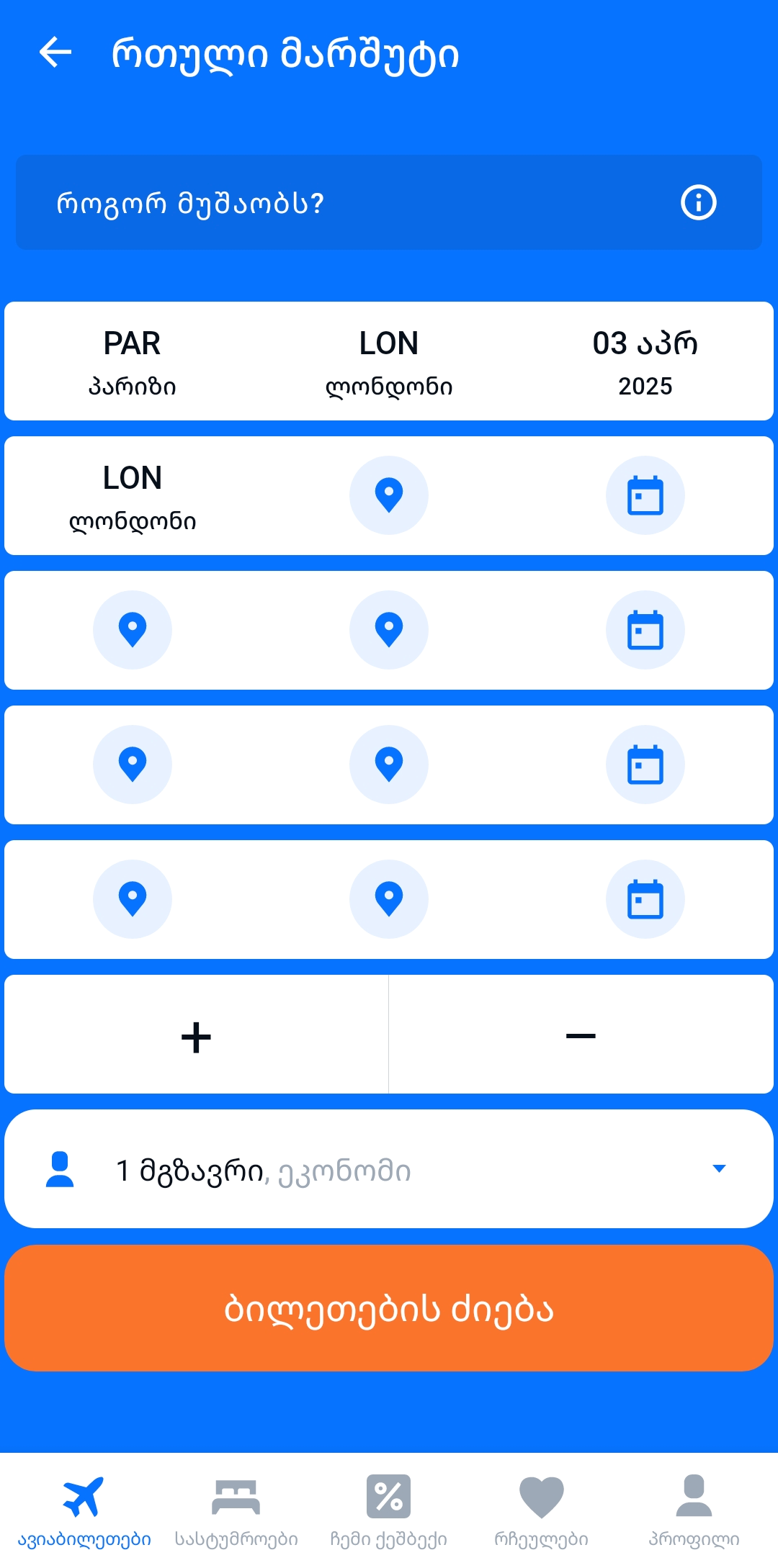
Task: Go back using the top arrow
Action: 55,53
